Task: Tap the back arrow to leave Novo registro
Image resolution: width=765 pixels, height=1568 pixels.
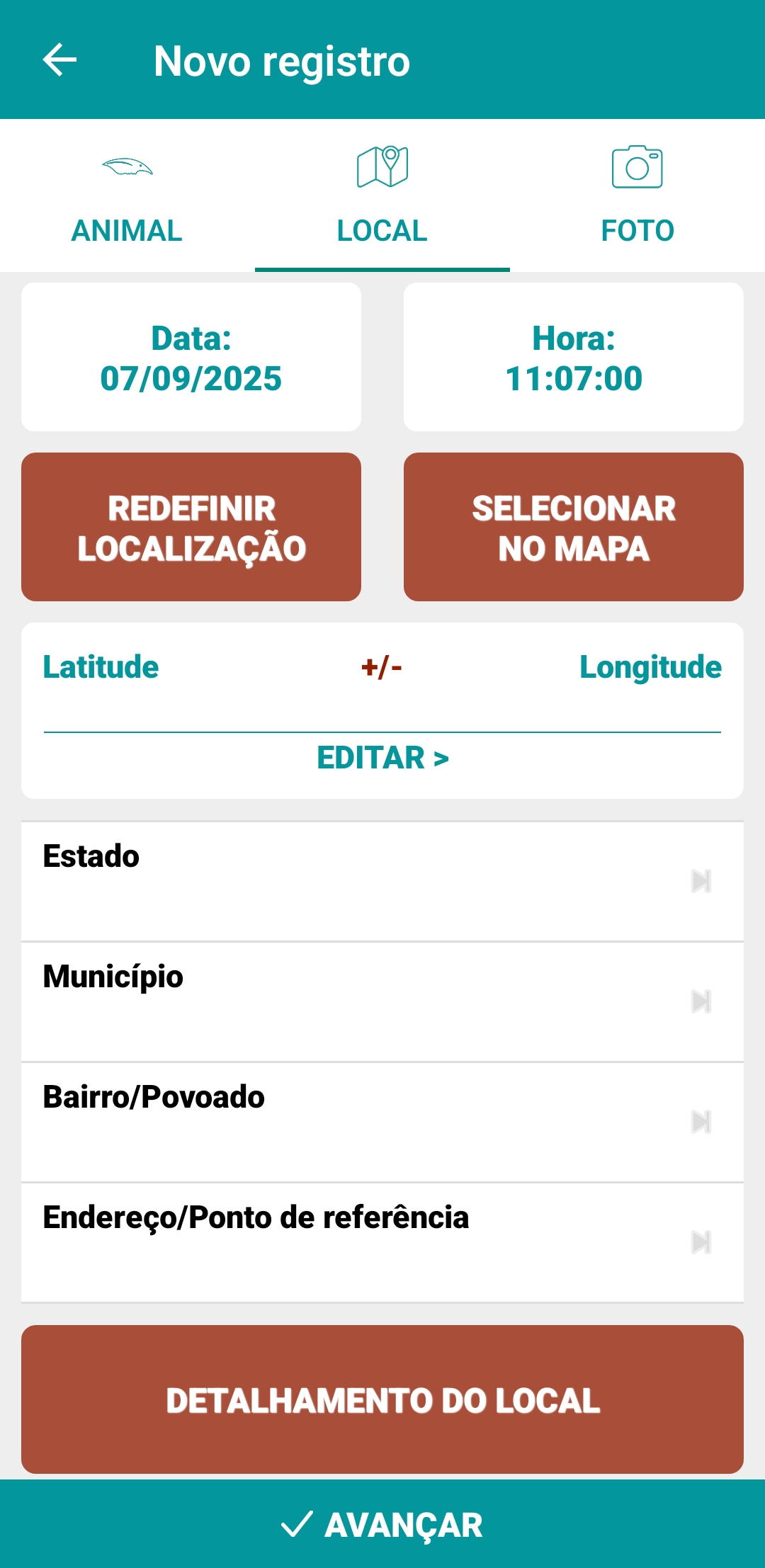Action: pos(59,61)
